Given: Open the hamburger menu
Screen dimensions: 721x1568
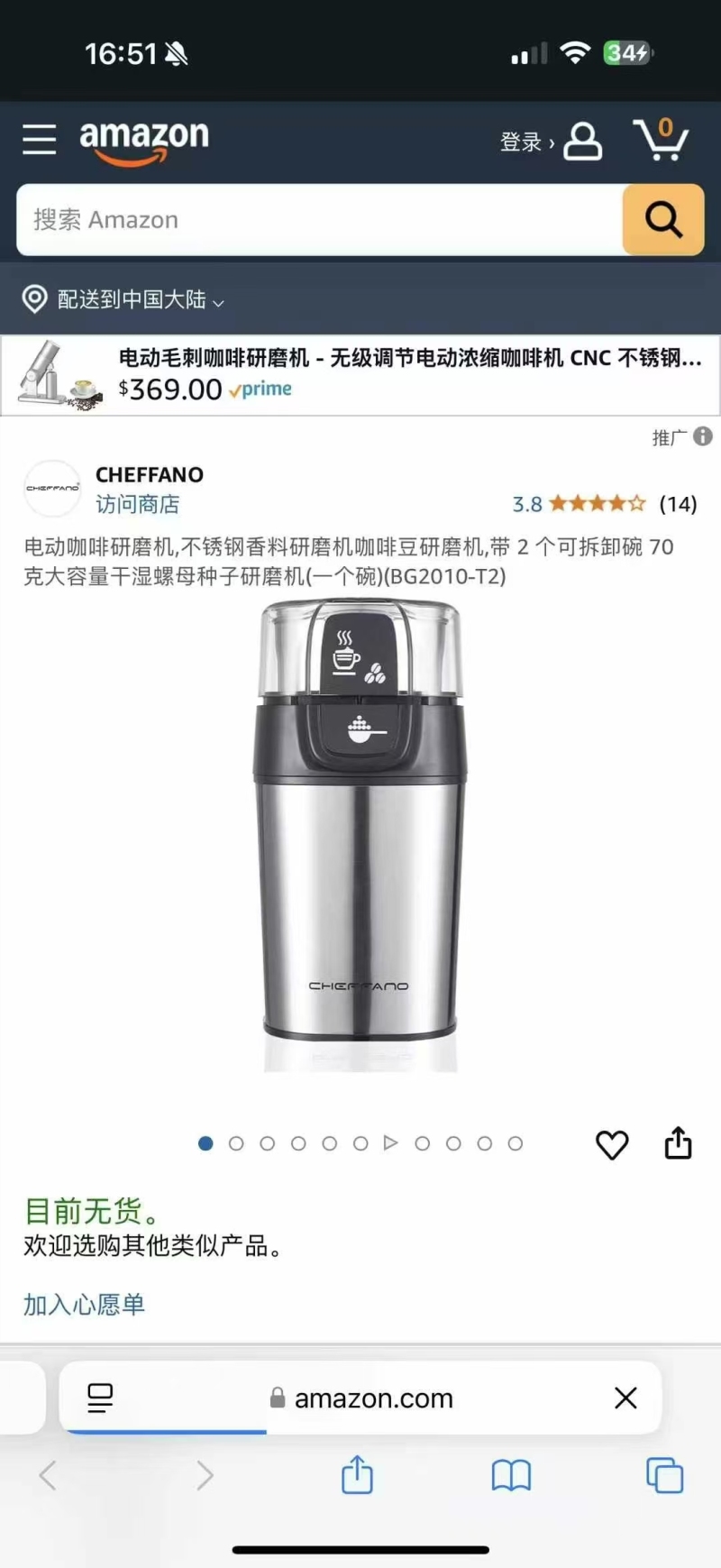Looking at the screenshot, I should pos(39,140).
